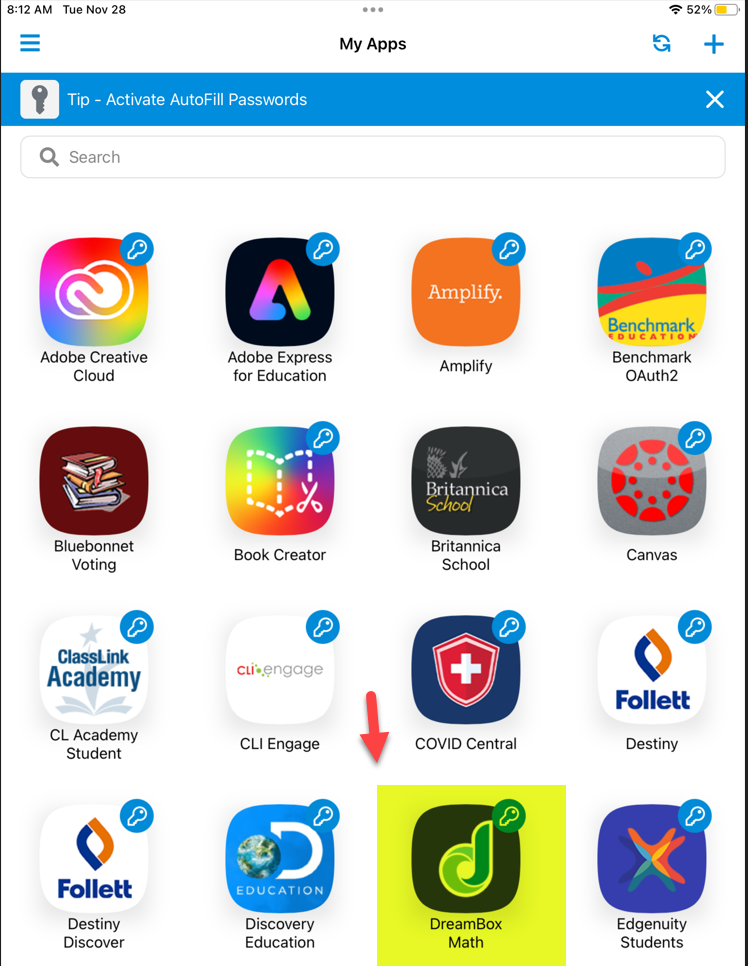Launch Adobe Express for Education
This screenshot has height=966, width=748.
(x=280, y=293)
